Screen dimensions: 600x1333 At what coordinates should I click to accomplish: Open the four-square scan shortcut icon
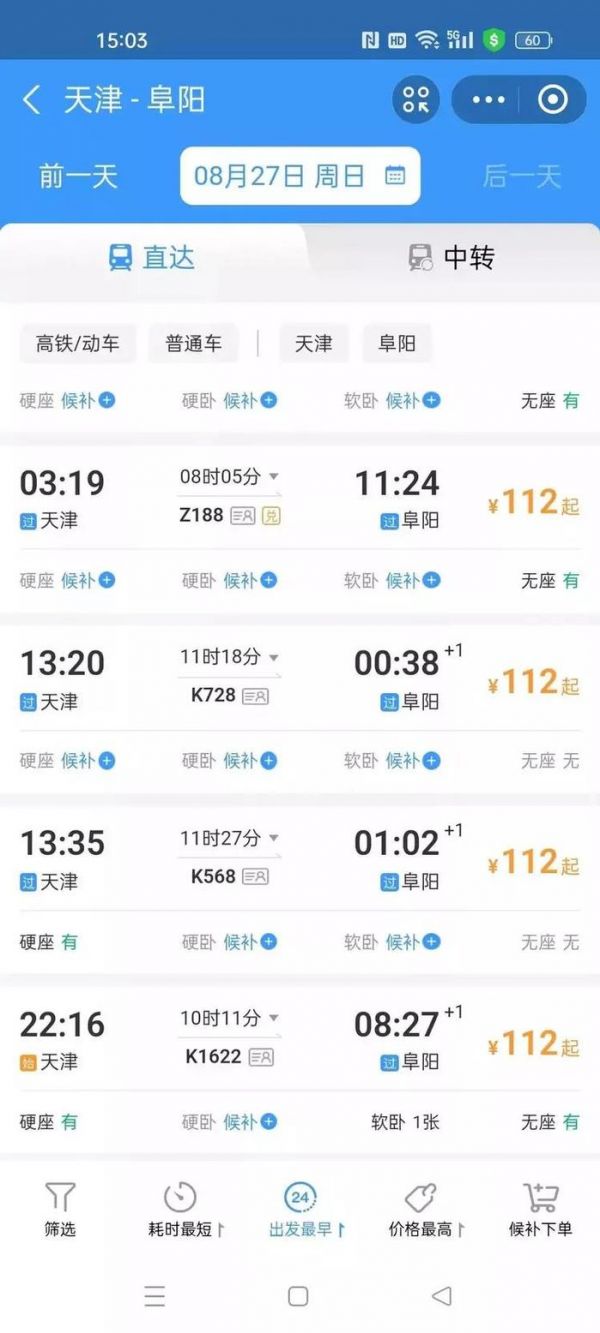[415, 100]
